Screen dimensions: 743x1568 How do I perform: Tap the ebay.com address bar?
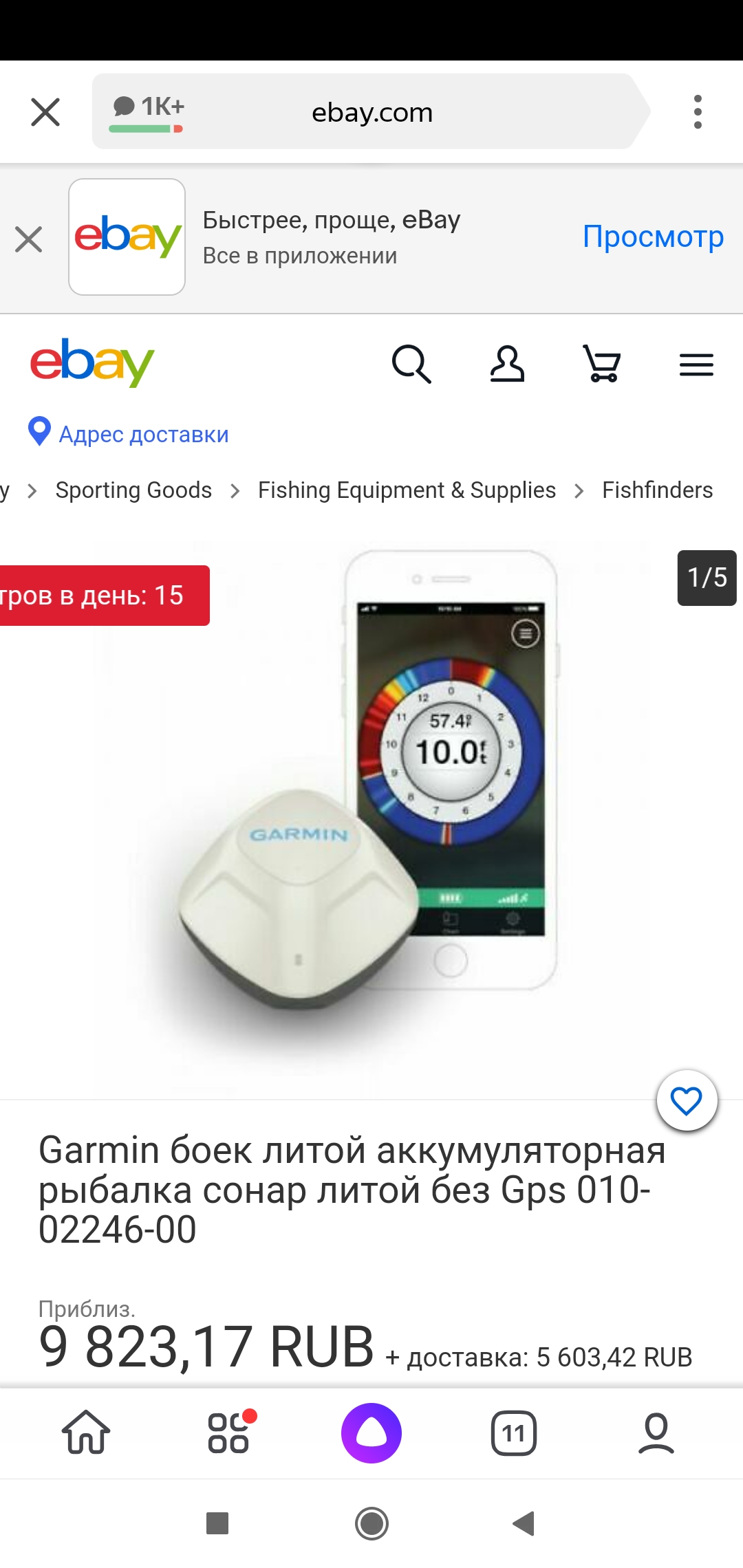coord(371,111)
